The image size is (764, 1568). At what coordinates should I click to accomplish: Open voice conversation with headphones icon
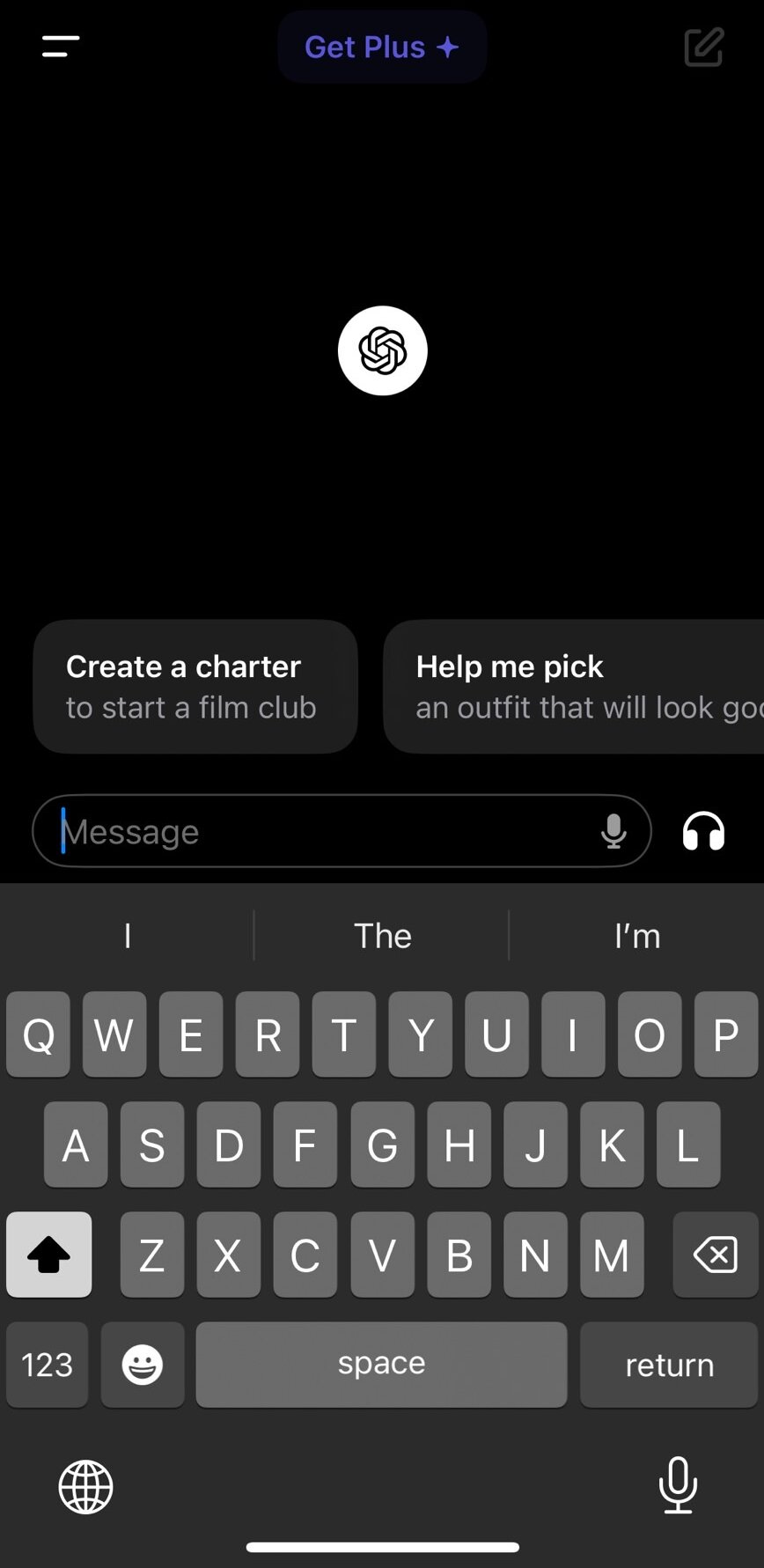pyautogui.click(x=703, y=831)
